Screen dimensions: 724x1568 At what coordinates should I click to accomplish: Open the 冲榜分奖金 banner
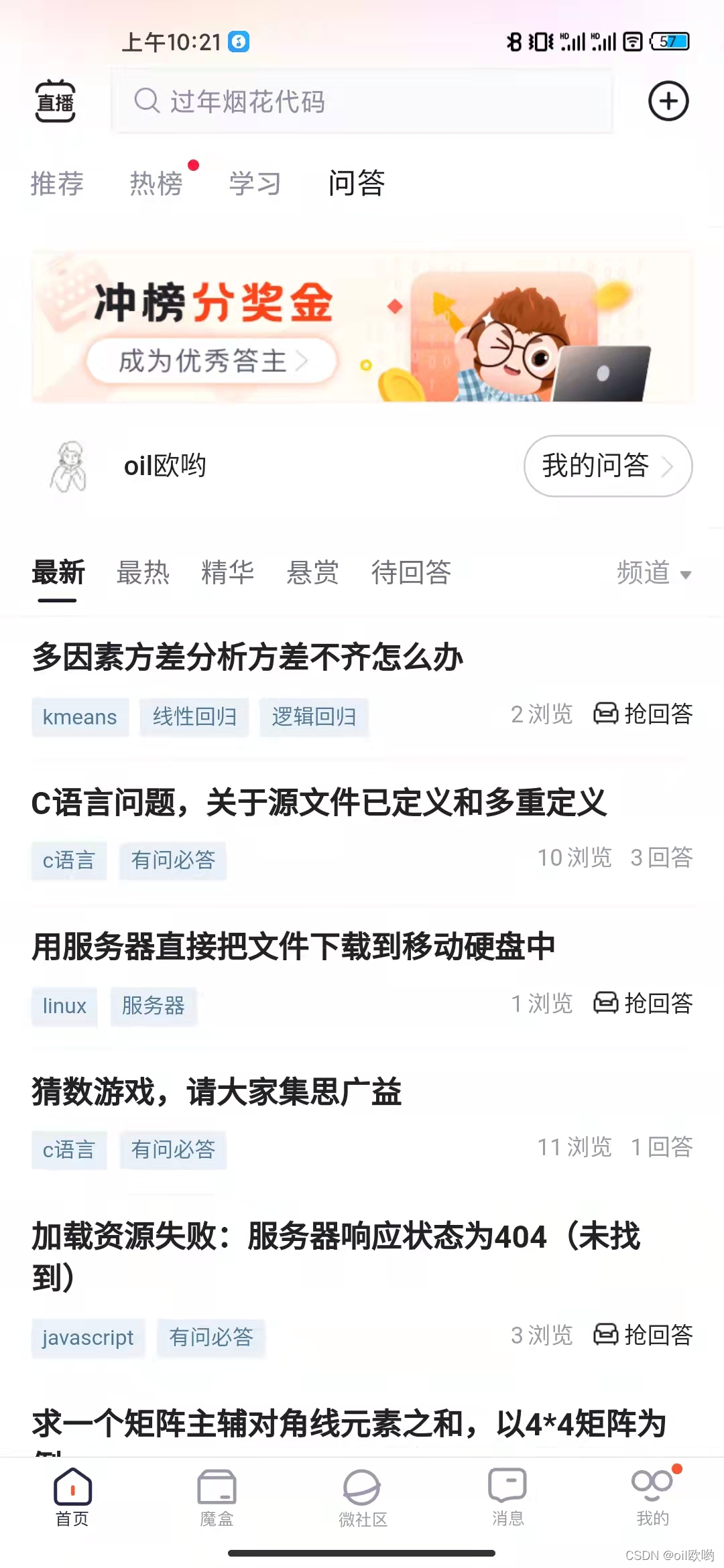(x=362, y=327)
